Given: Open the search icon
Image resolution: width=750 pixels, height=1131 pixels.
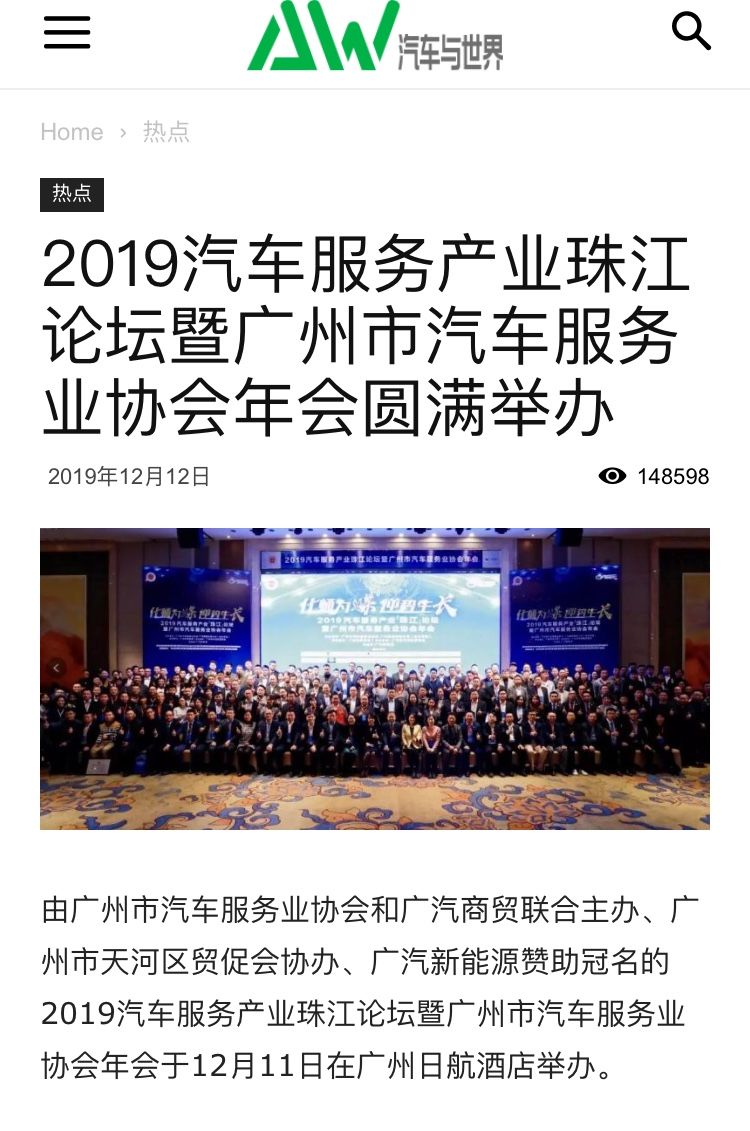Looking at the screenshot, I should pos(690,32).
